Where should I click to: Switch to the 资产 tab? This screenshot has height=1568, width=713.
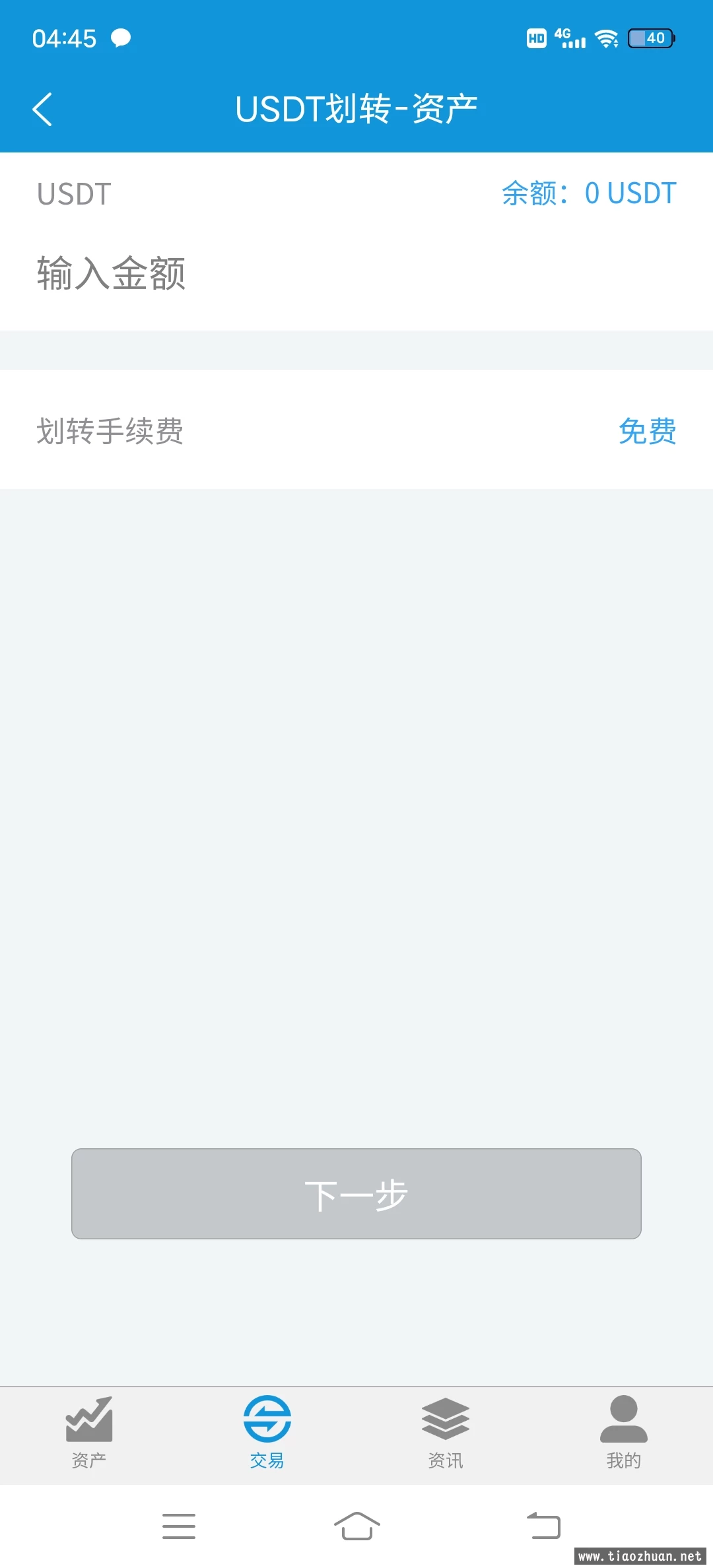coord(89,1431)
